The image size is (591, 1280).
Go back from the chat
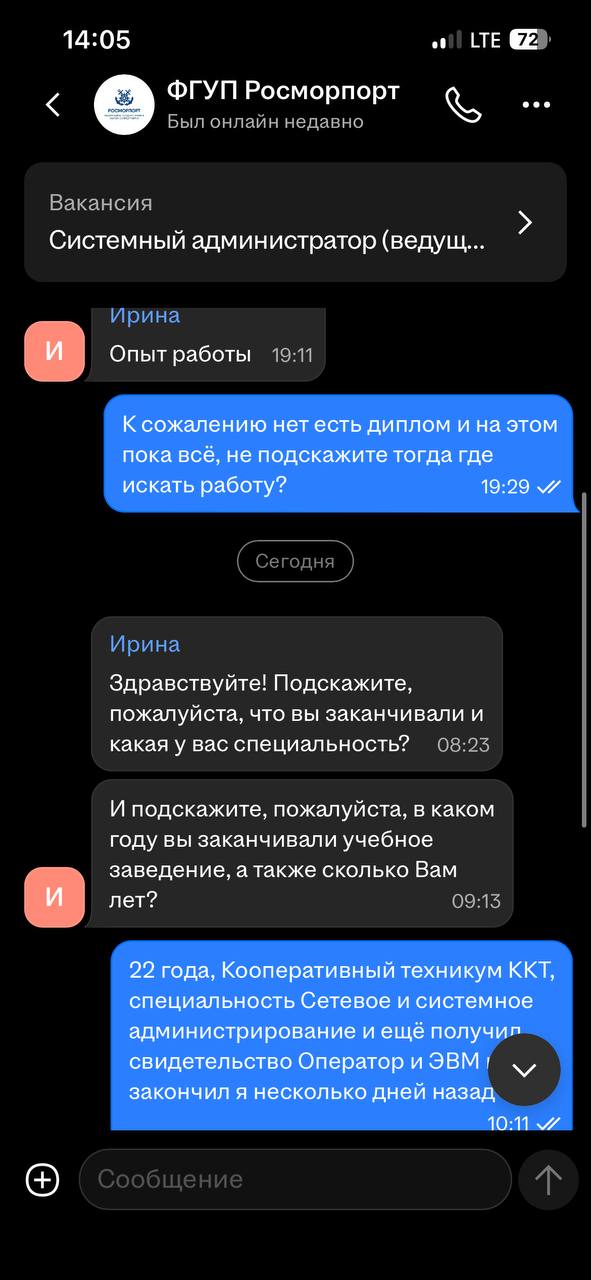[x=53, y=104]
